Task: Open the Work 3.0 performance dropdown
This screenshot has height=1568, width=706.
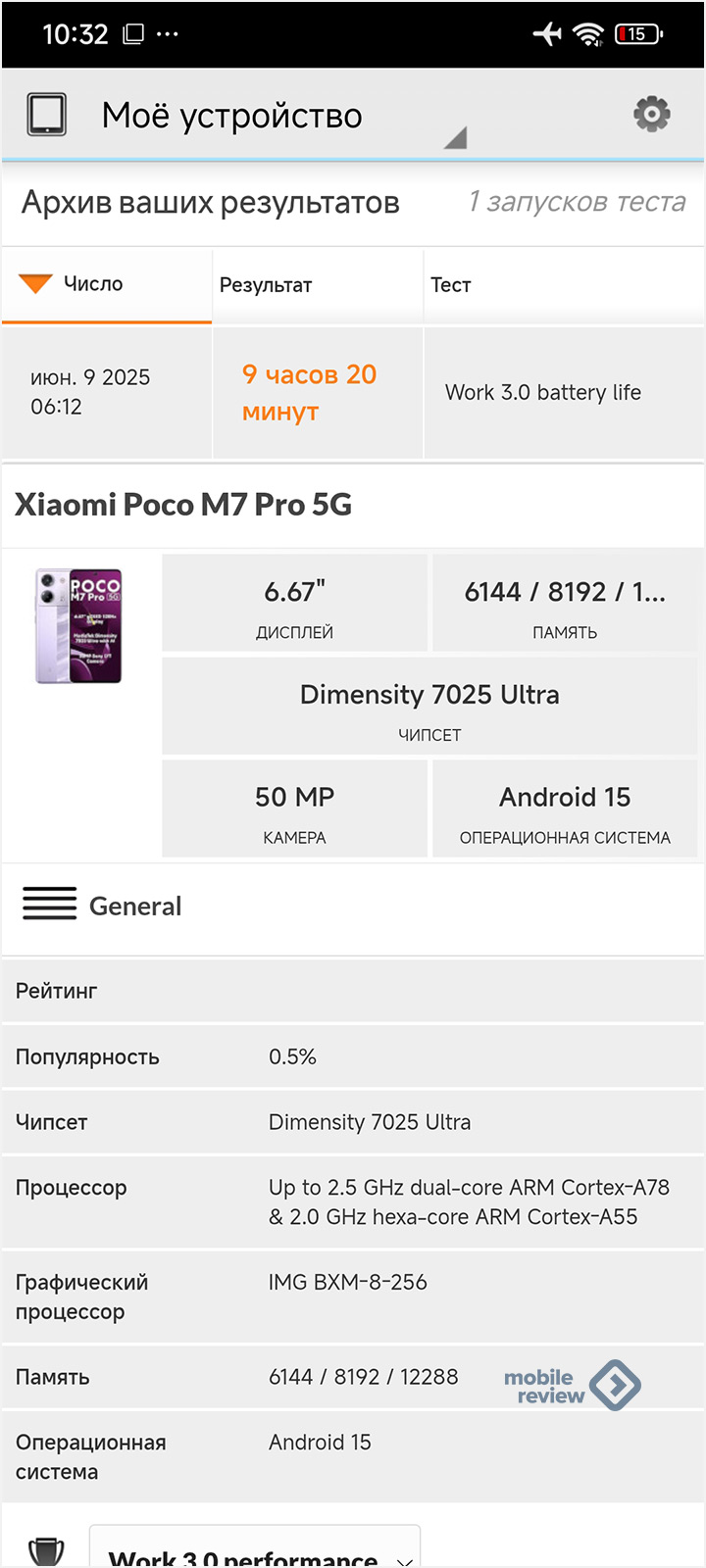Action: click(x=255, y=1551)
